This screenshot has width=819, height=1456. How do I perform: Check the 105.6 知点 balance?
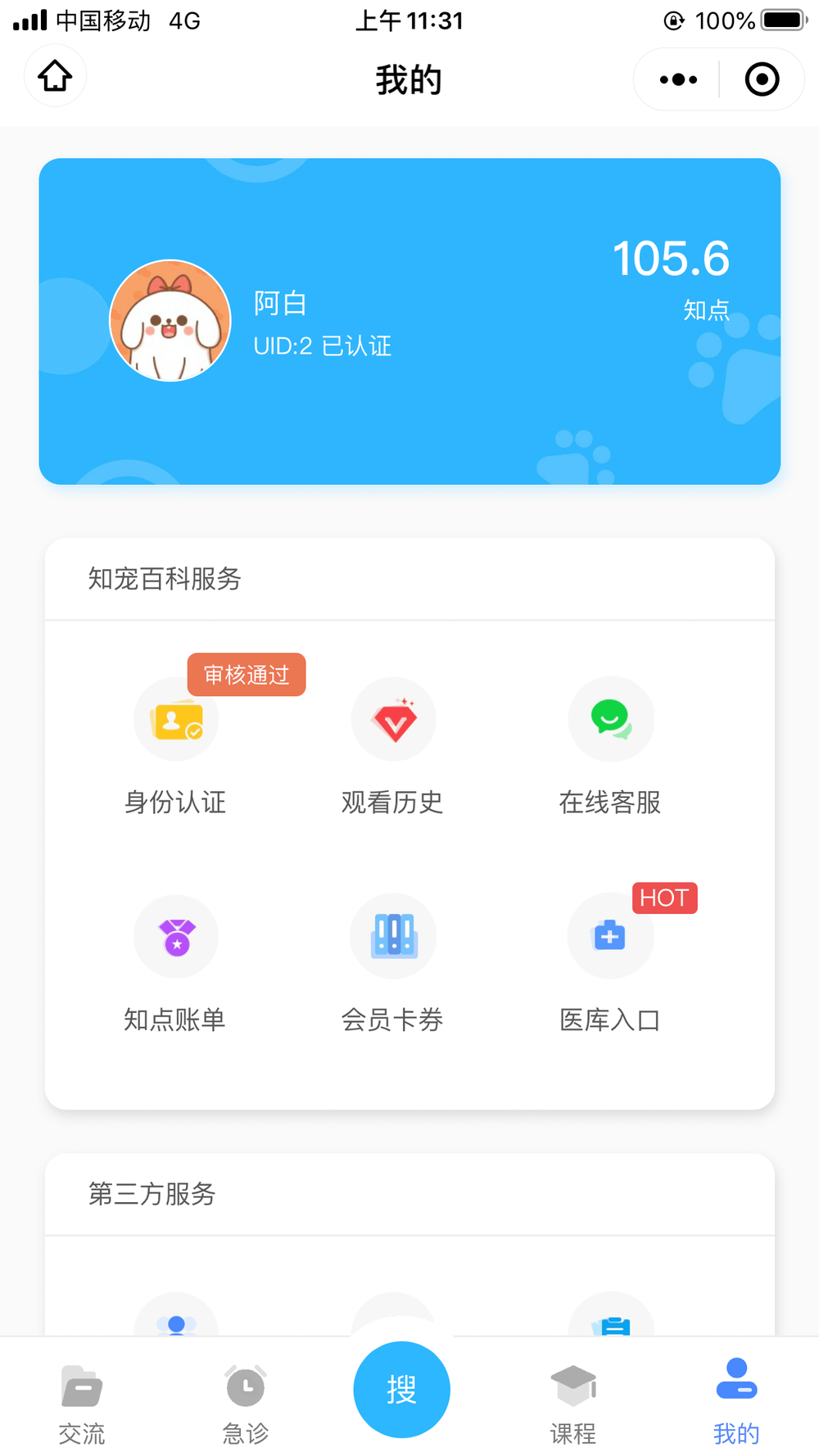pyautogui.click(x=672, y=277)
